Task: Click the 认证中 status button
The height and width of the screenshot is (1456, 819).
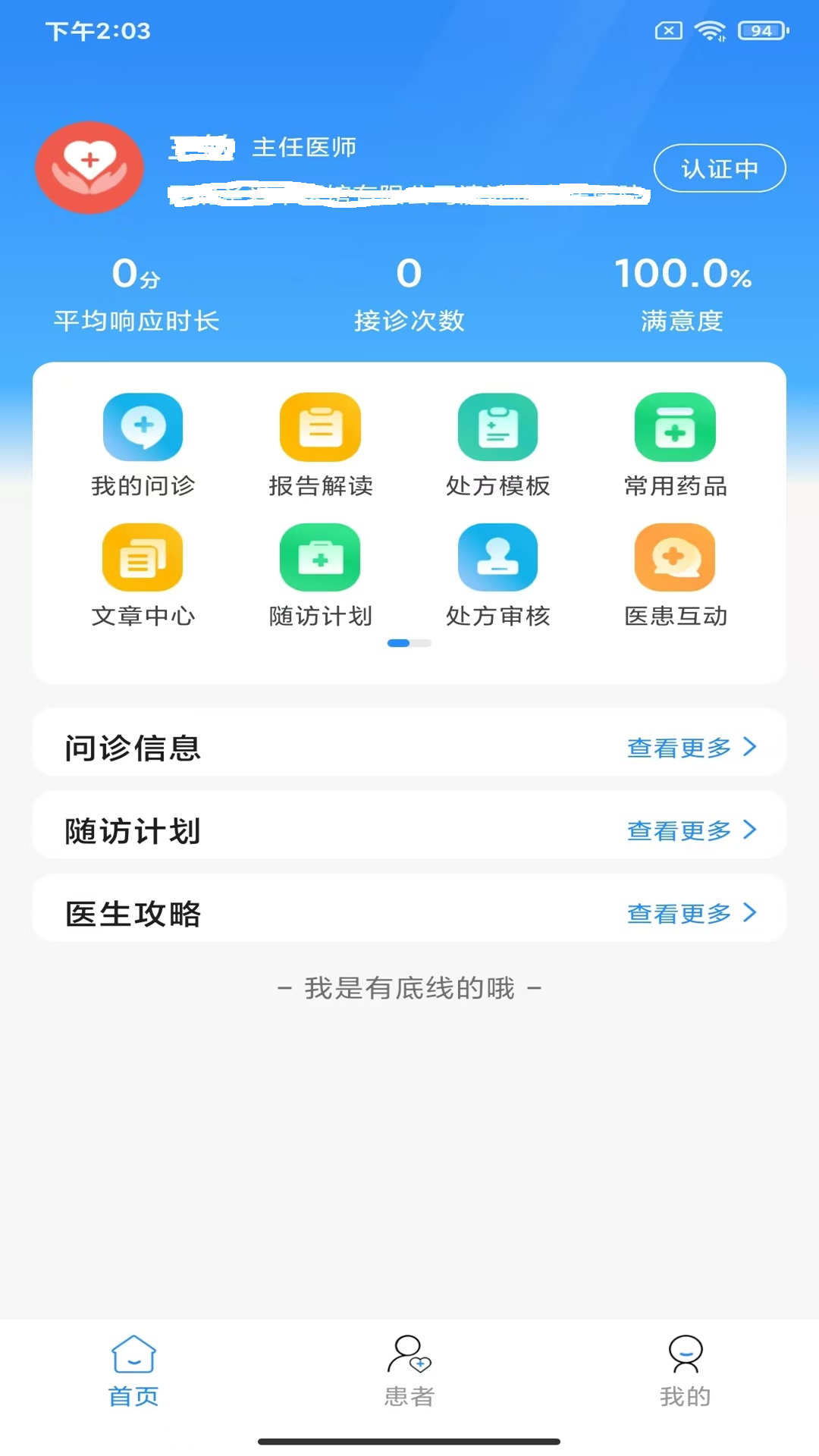Action: [x=719, y=168]
